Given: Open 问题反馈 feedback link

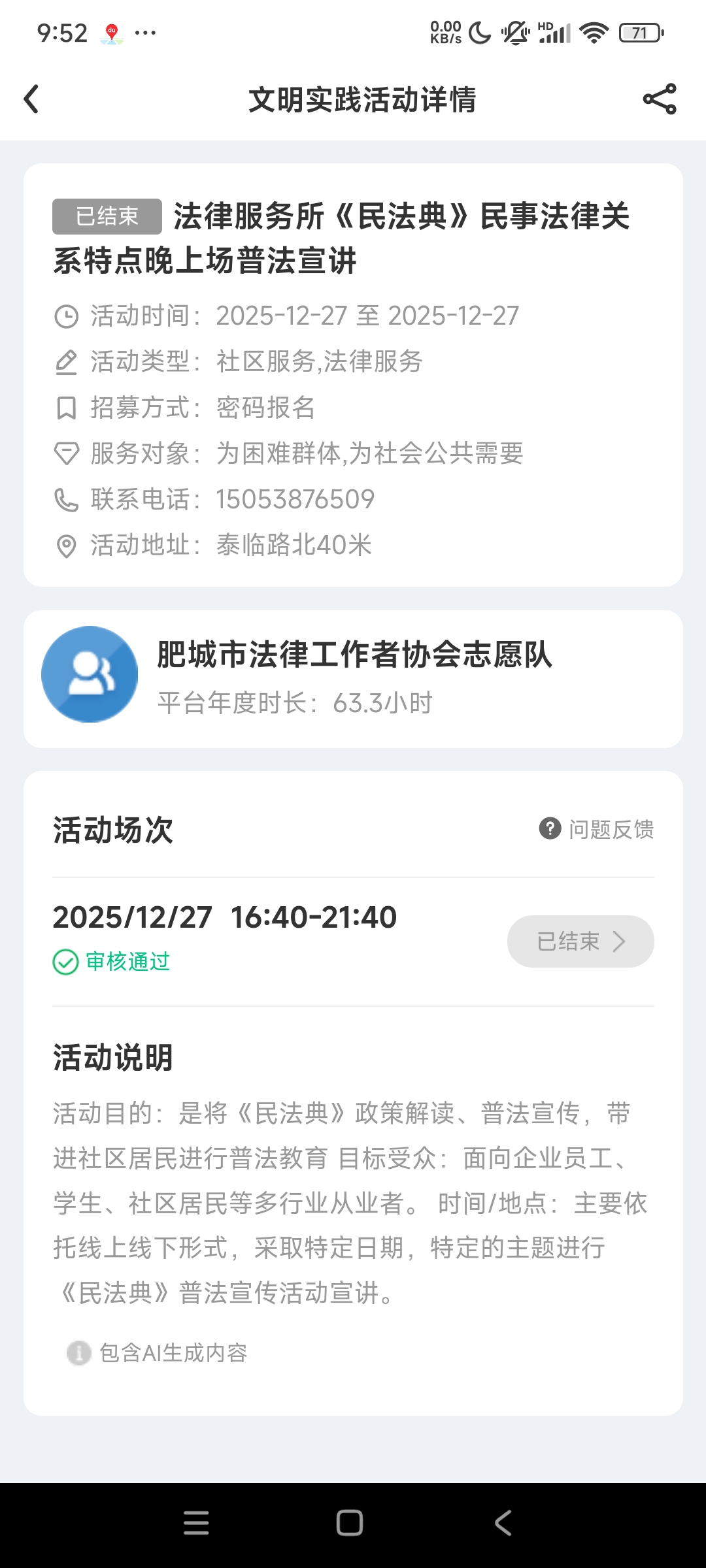Looking at the screenshot, I should (597, 829).
